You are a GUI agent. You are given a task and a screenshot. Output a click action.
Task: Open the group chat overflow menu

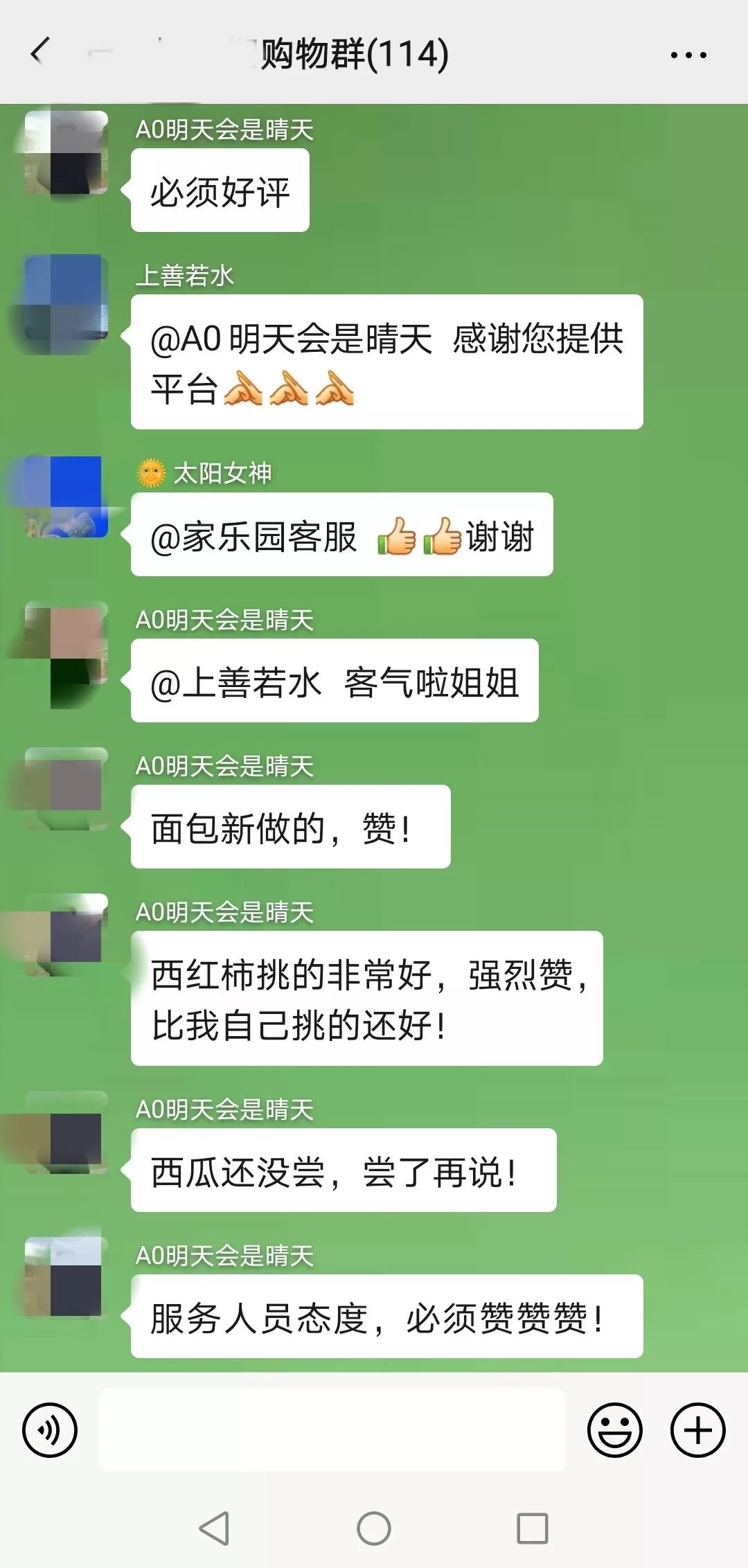pos(688,55)
